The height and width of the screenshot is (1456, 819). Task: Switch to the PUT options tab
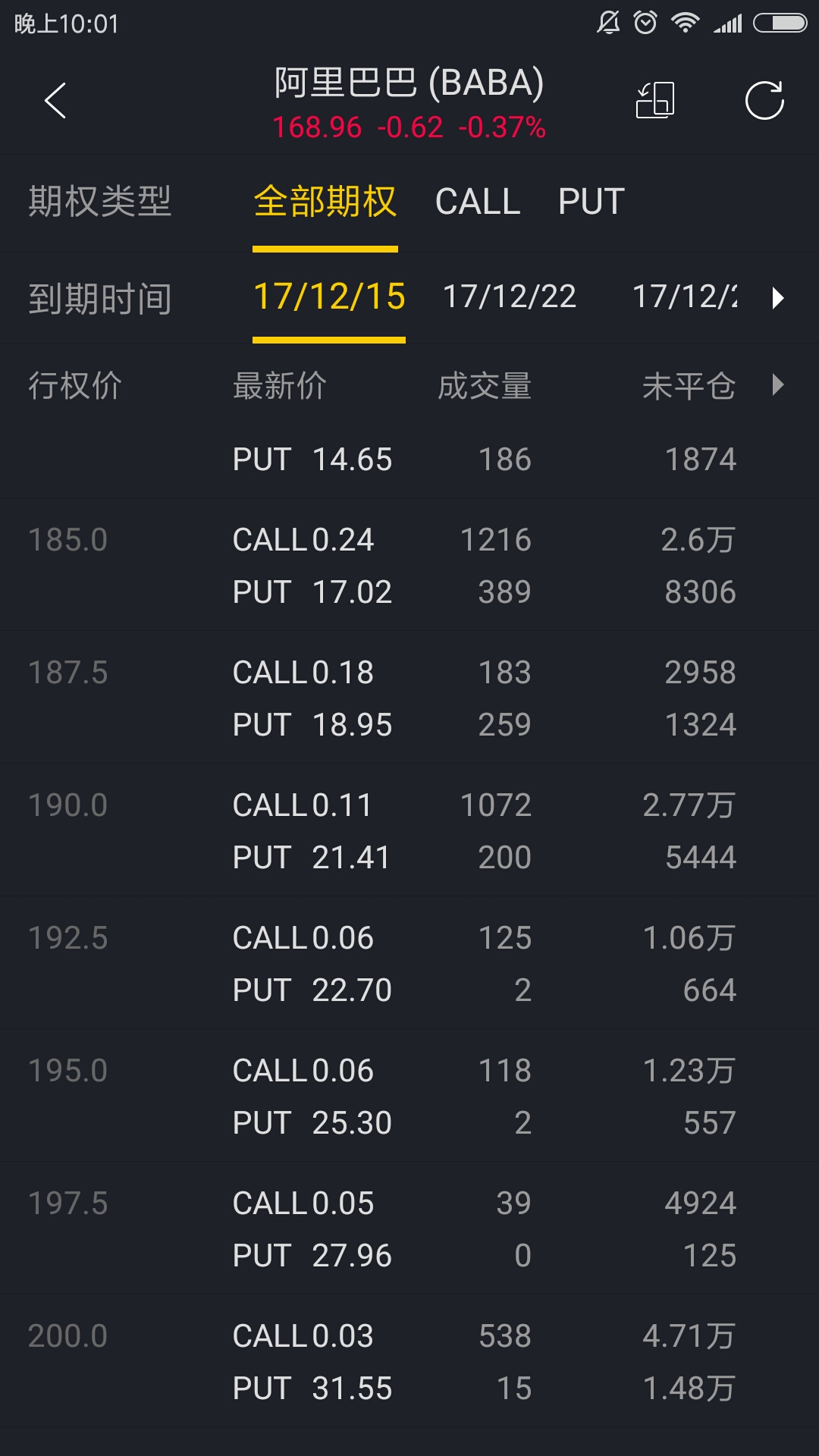[x=591, y=202]
